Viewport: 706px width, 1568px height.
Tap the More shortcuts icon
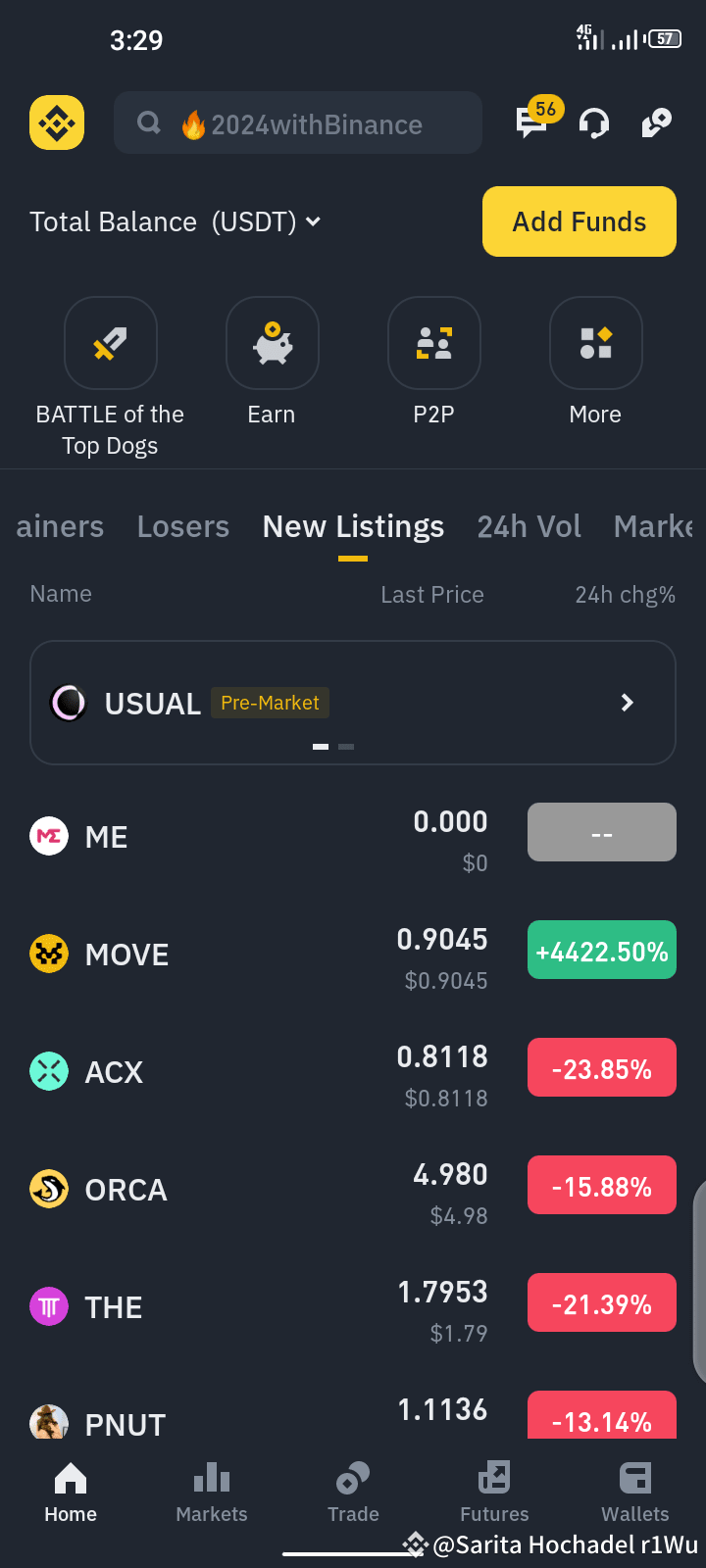click(595, 343)
